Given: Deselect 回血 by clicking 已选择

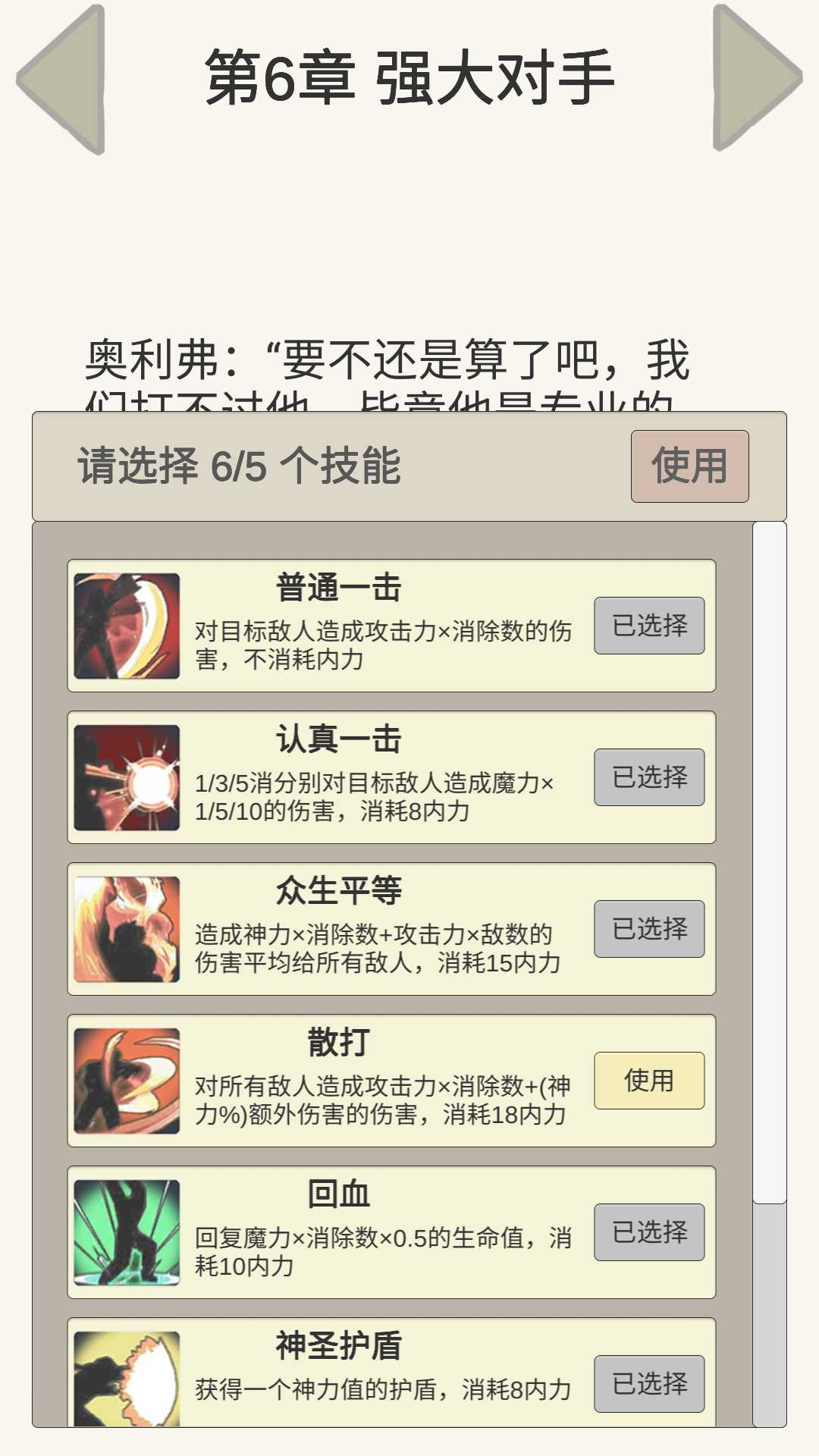Looking at the screenshot, I should 649,1233.
